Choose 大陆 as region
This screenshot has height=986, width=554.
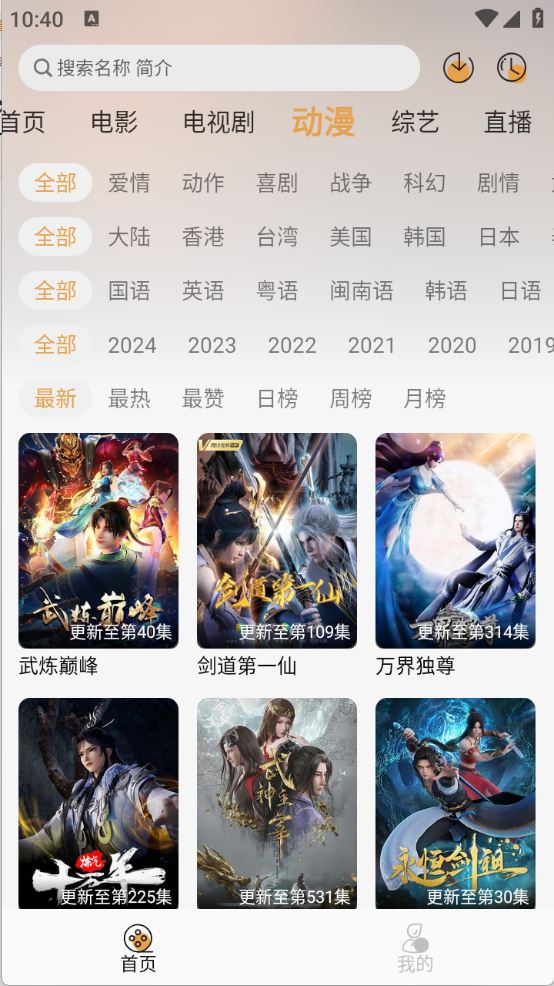tap(129, 237)
